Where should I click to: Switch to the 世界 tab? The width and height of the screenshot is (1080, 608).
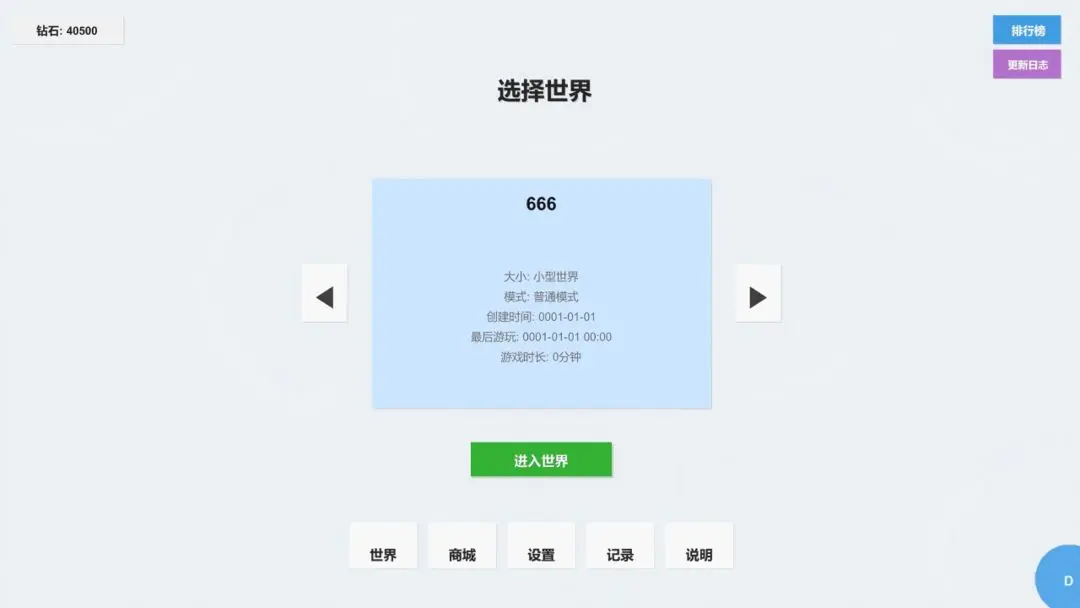tap(383, 547)
